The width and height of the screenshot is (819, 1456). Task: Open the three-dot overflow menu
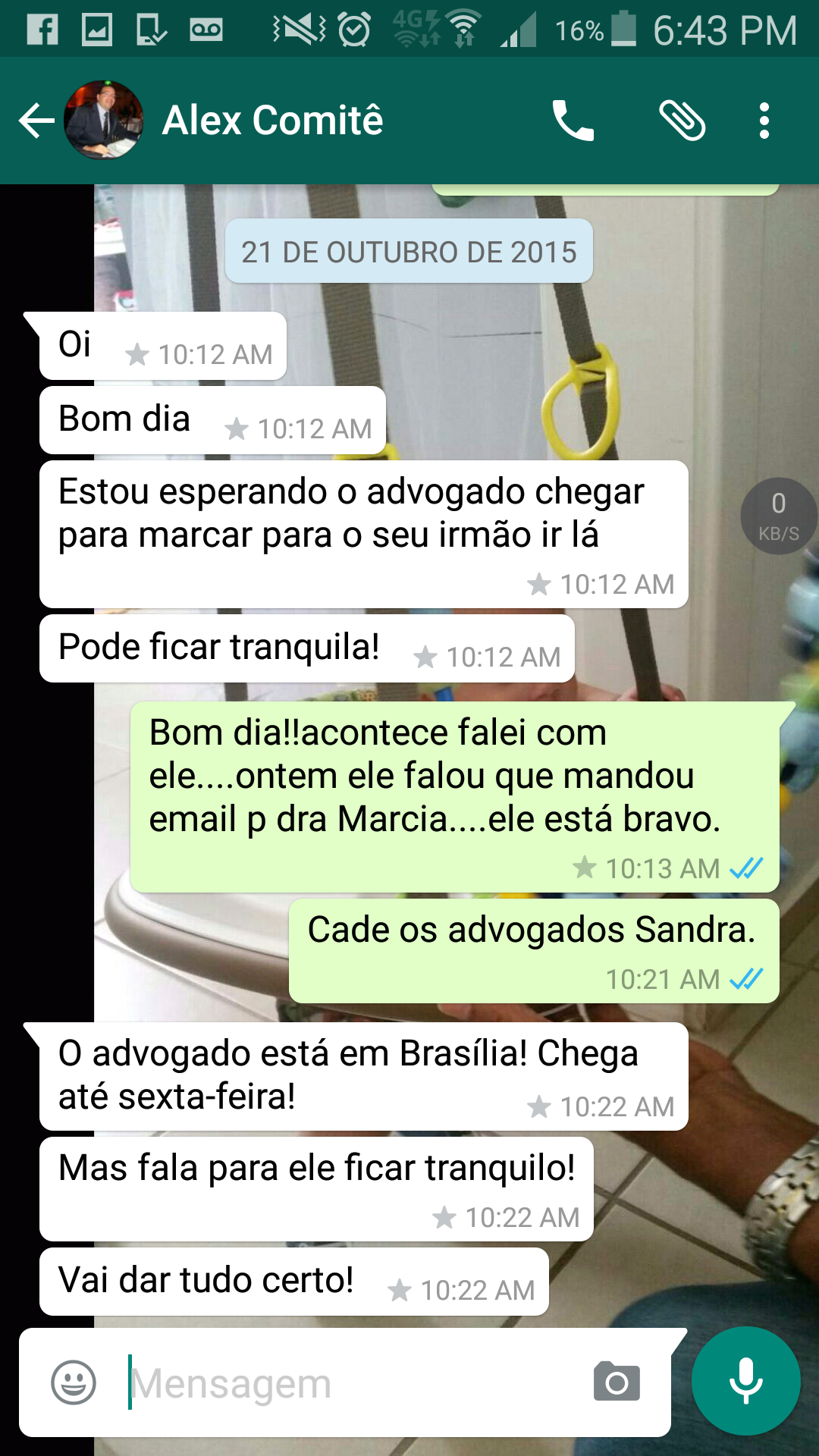[764, 121]
